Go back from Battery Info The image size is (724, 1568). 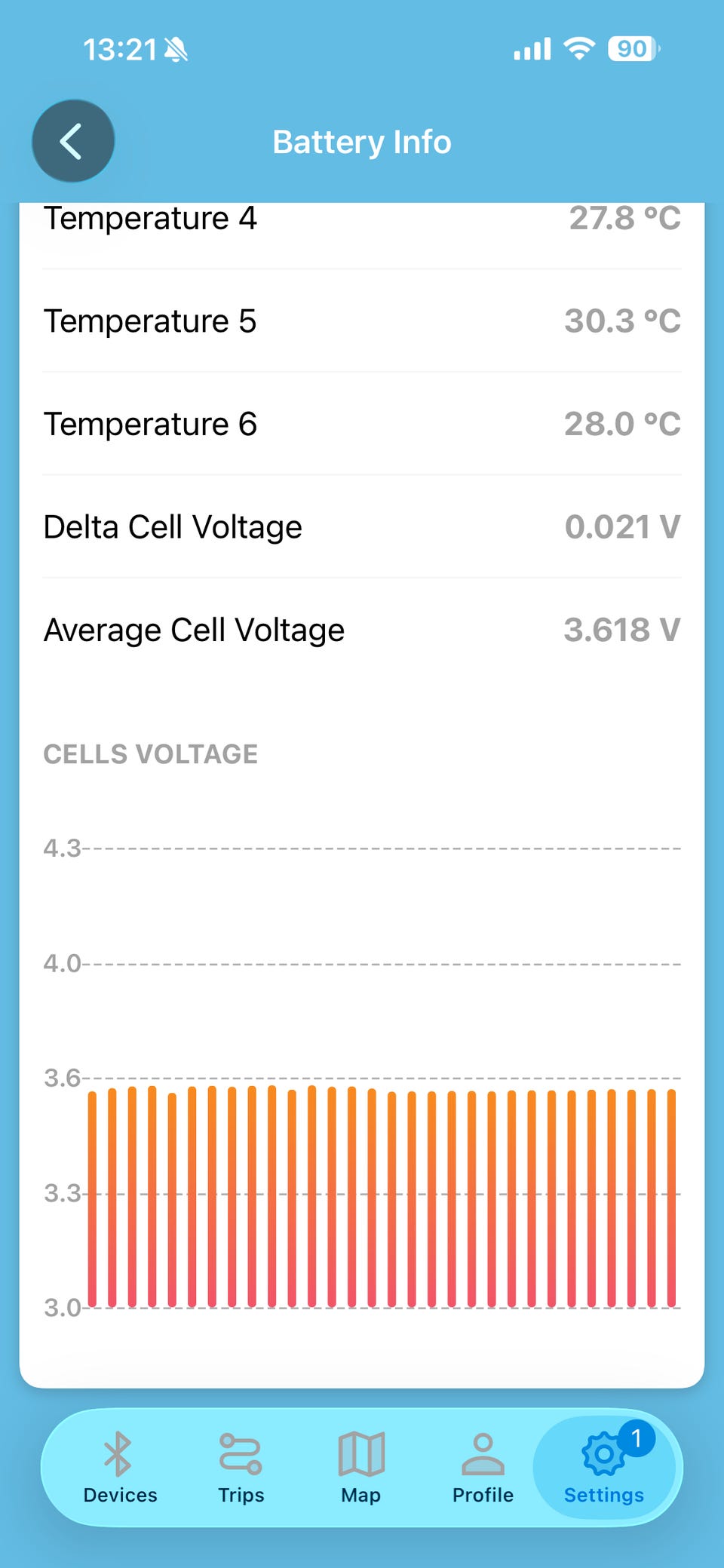[73, 141]
